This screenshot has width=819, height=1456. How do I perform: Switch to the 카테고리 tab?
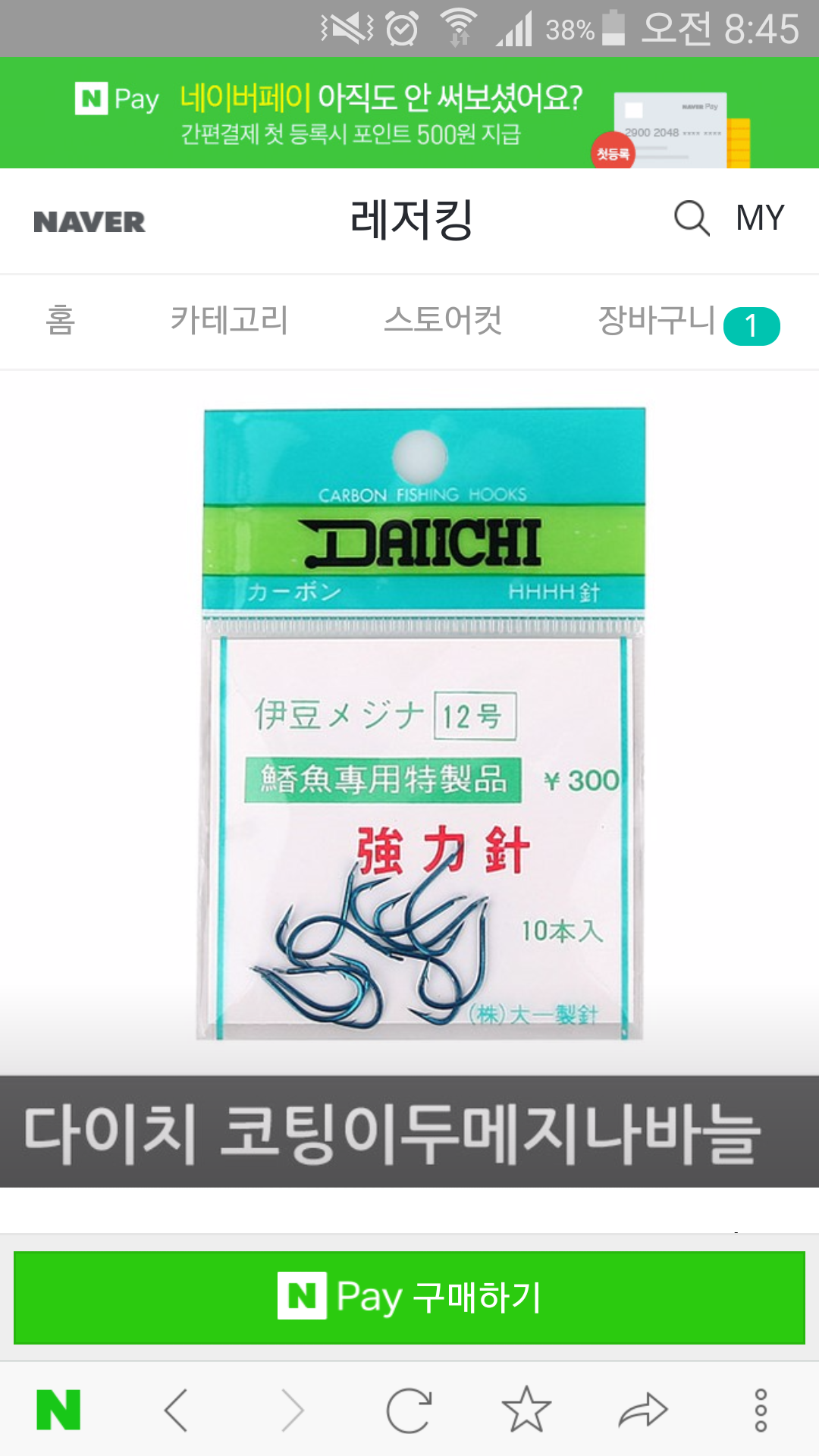pyautogui.click(x=229, y=320)
